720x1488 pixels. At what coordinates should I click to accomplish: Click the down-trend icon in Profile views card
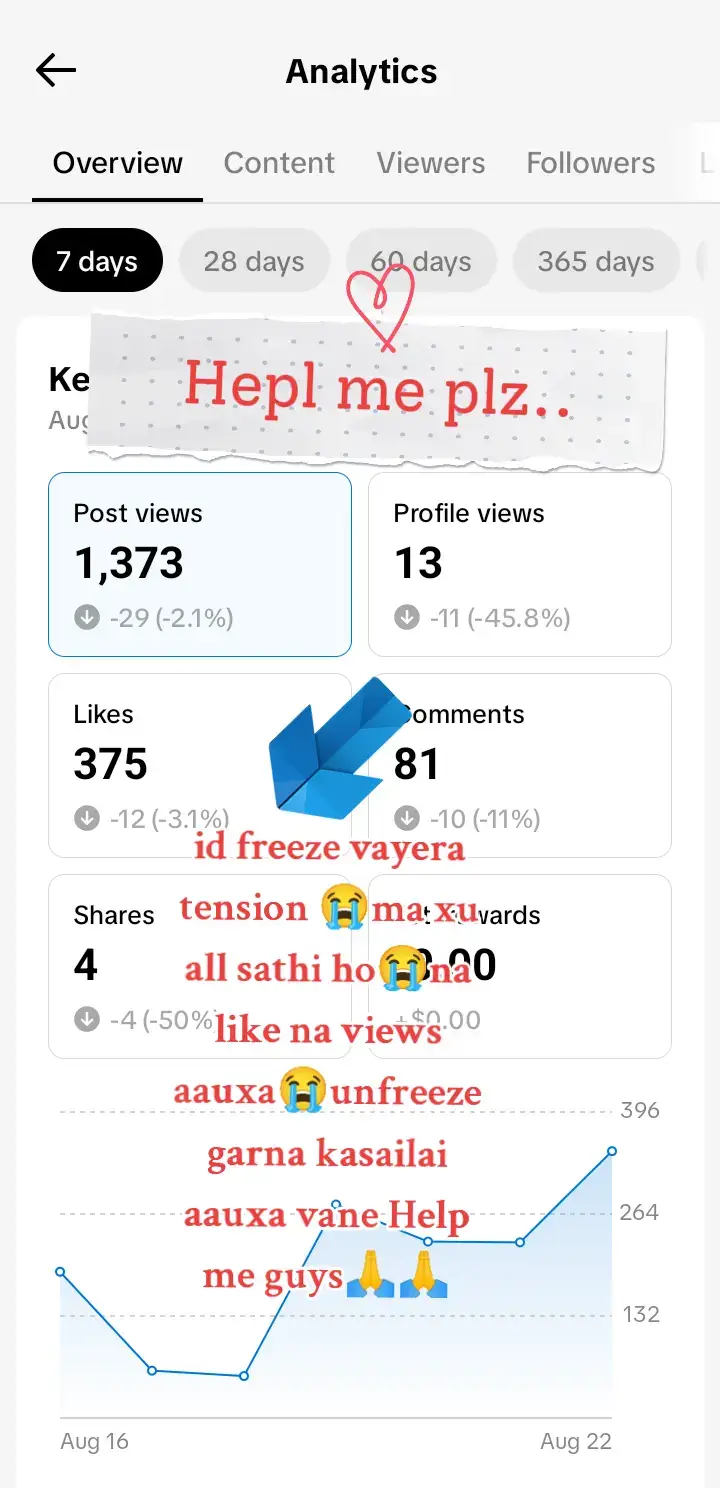pyautogui.click(x=407, y=618)
